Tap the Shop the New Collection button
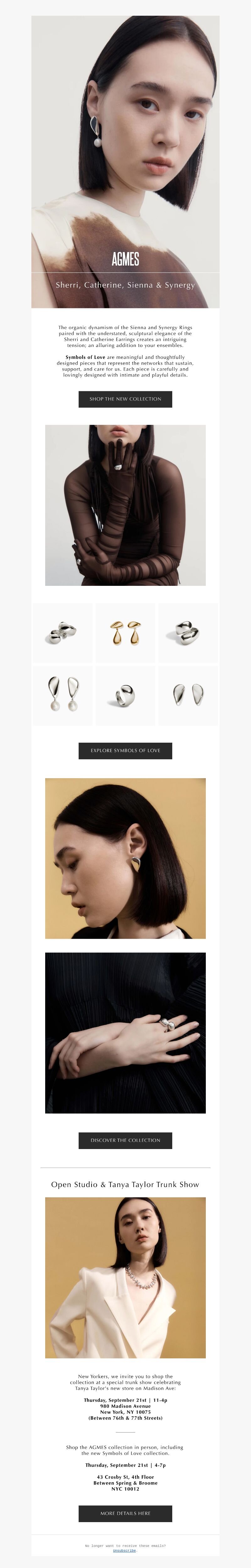 (x=125, y=399)
